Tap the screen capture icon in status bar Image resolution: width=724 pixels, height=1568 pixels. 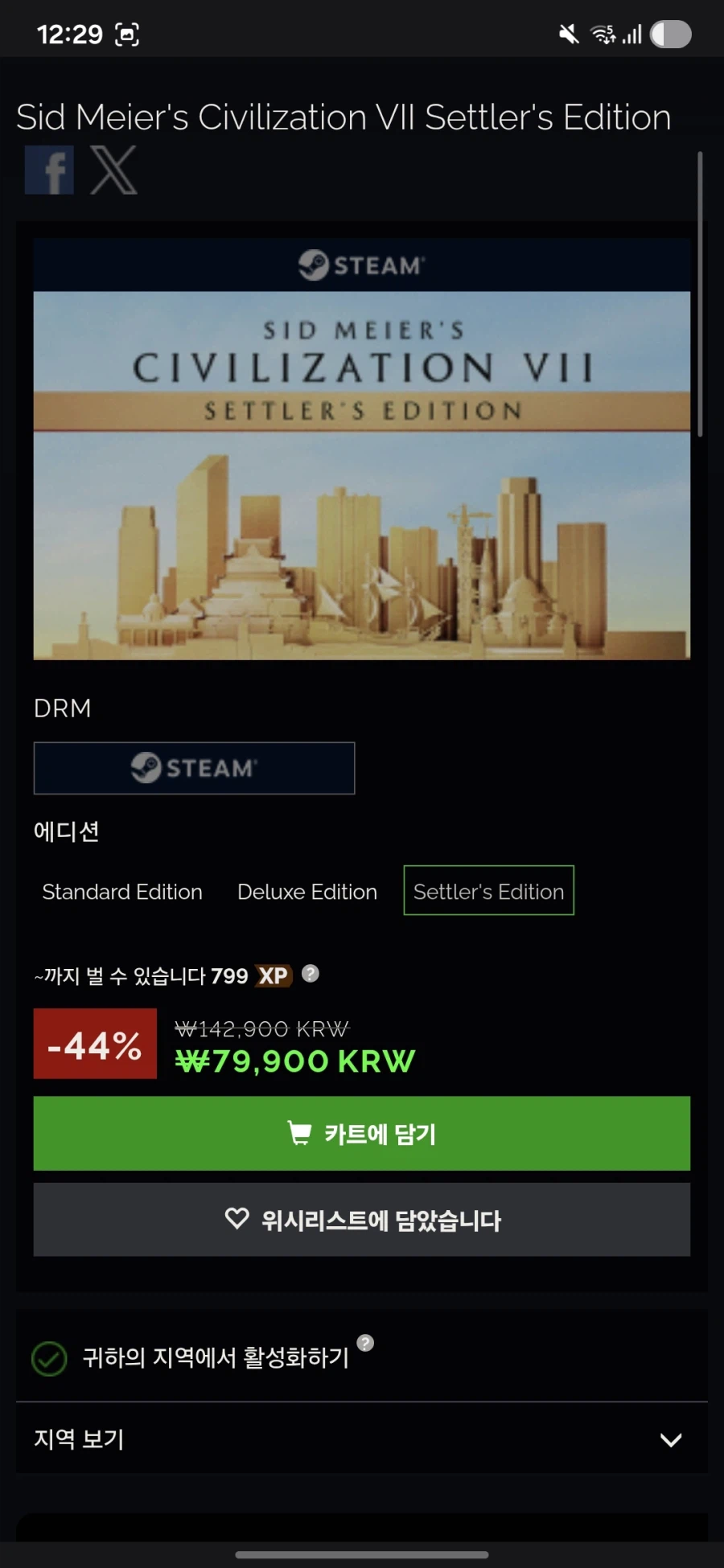point(129,35)
